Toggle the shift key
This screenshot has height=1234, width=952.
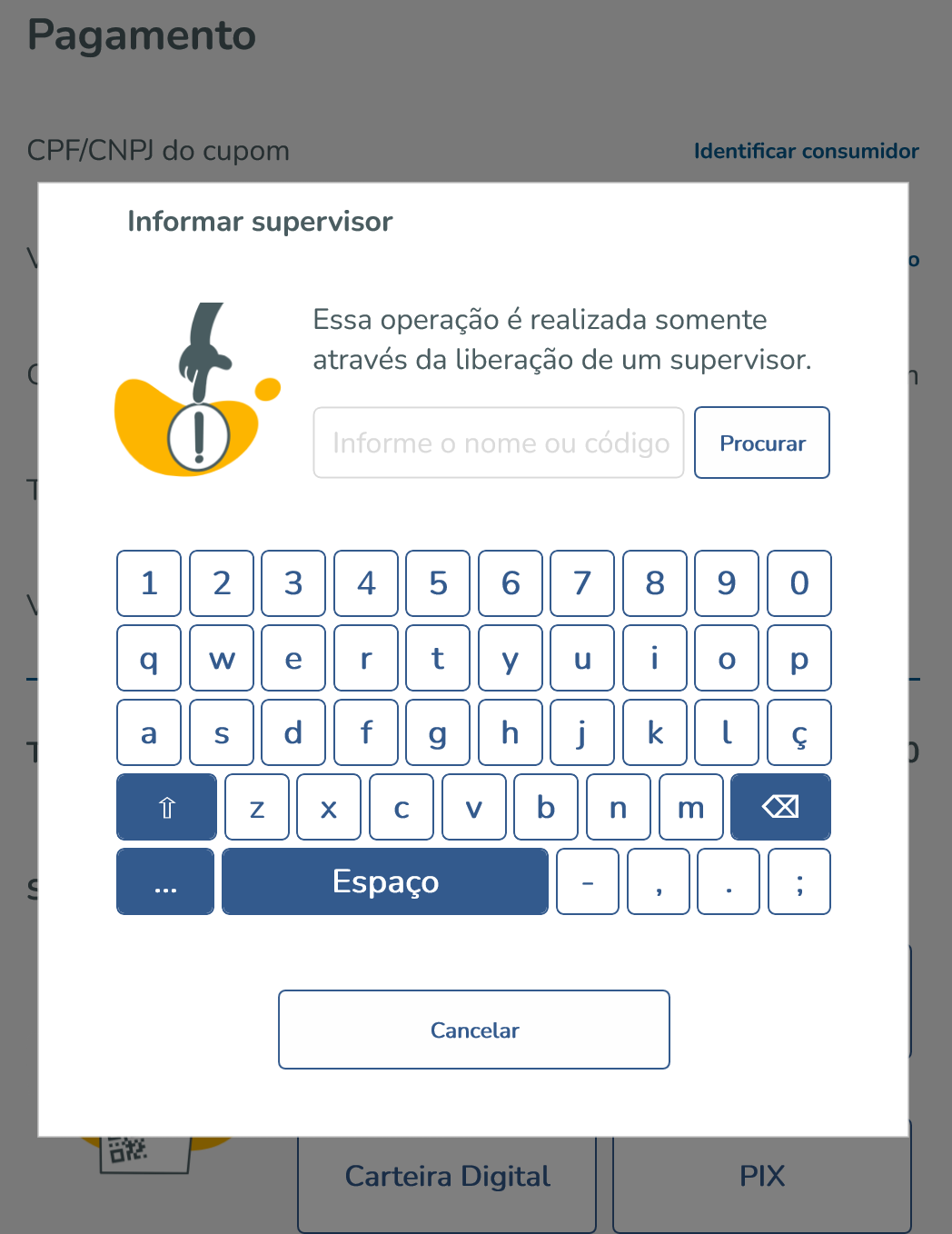(166, 807)
